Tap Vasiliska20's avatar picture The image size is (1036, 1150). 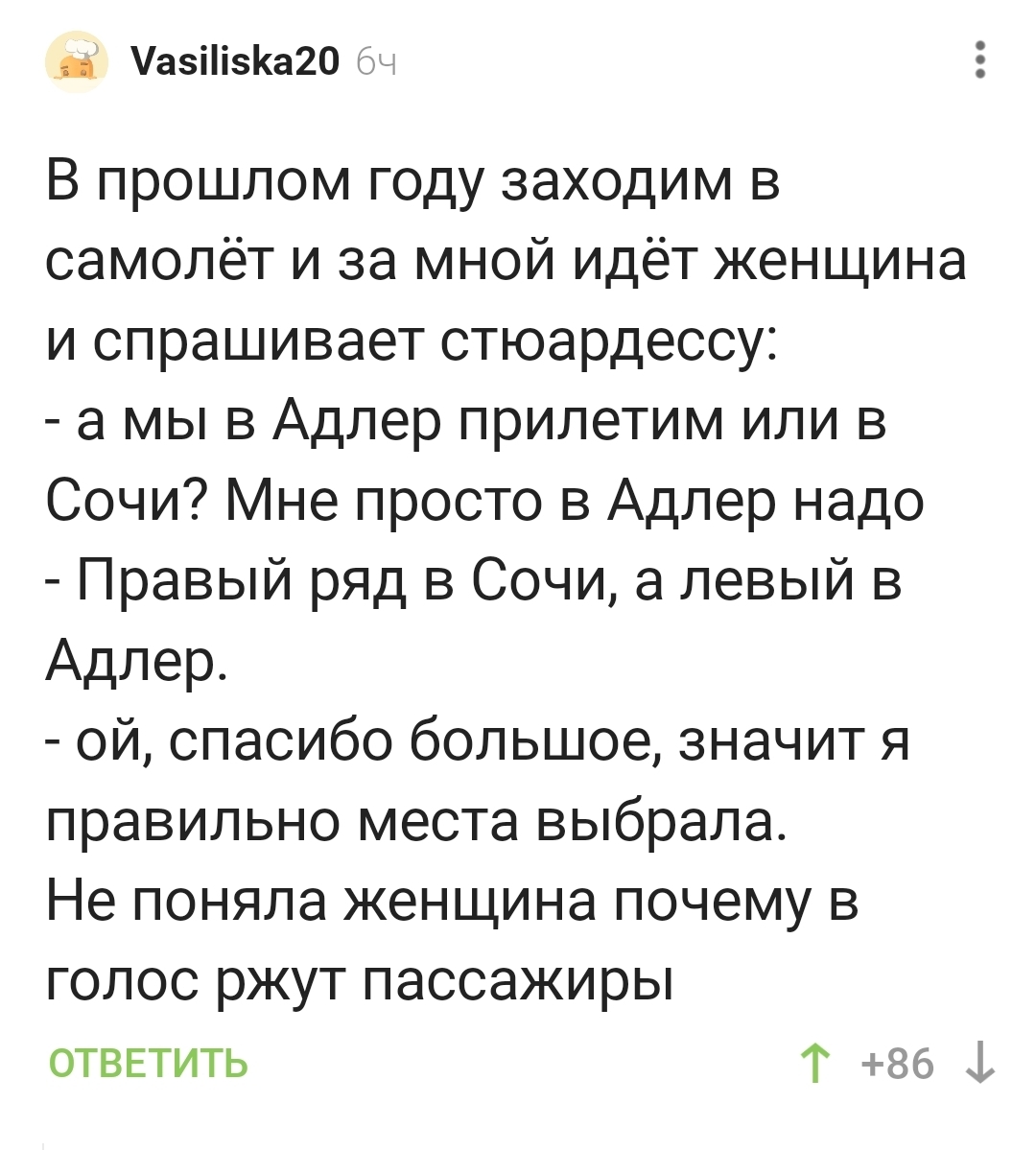pos(81,61)
